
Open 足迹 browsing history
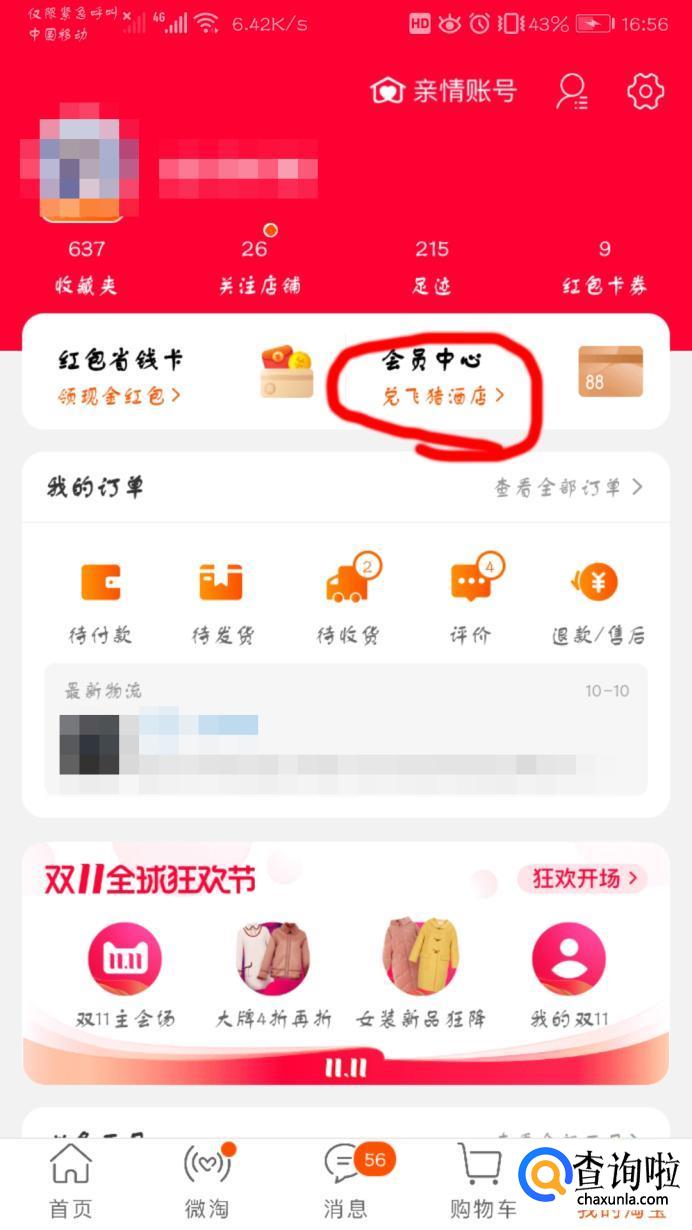point(431,267)
